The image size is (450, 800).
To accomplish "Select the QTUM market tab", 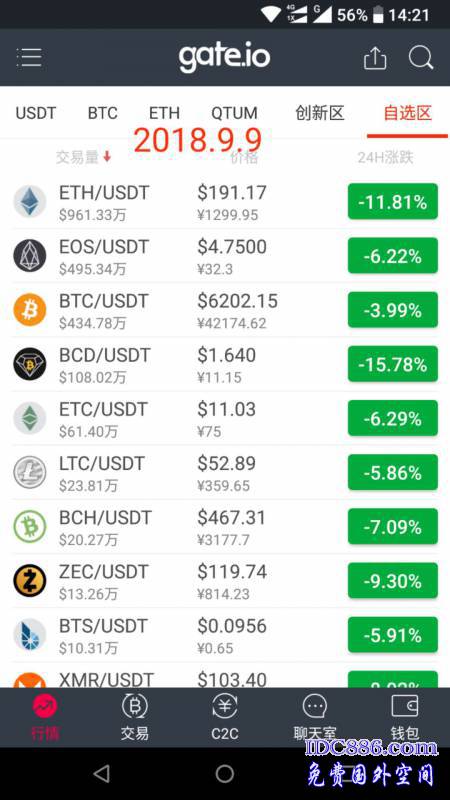I will pos(234,113).
